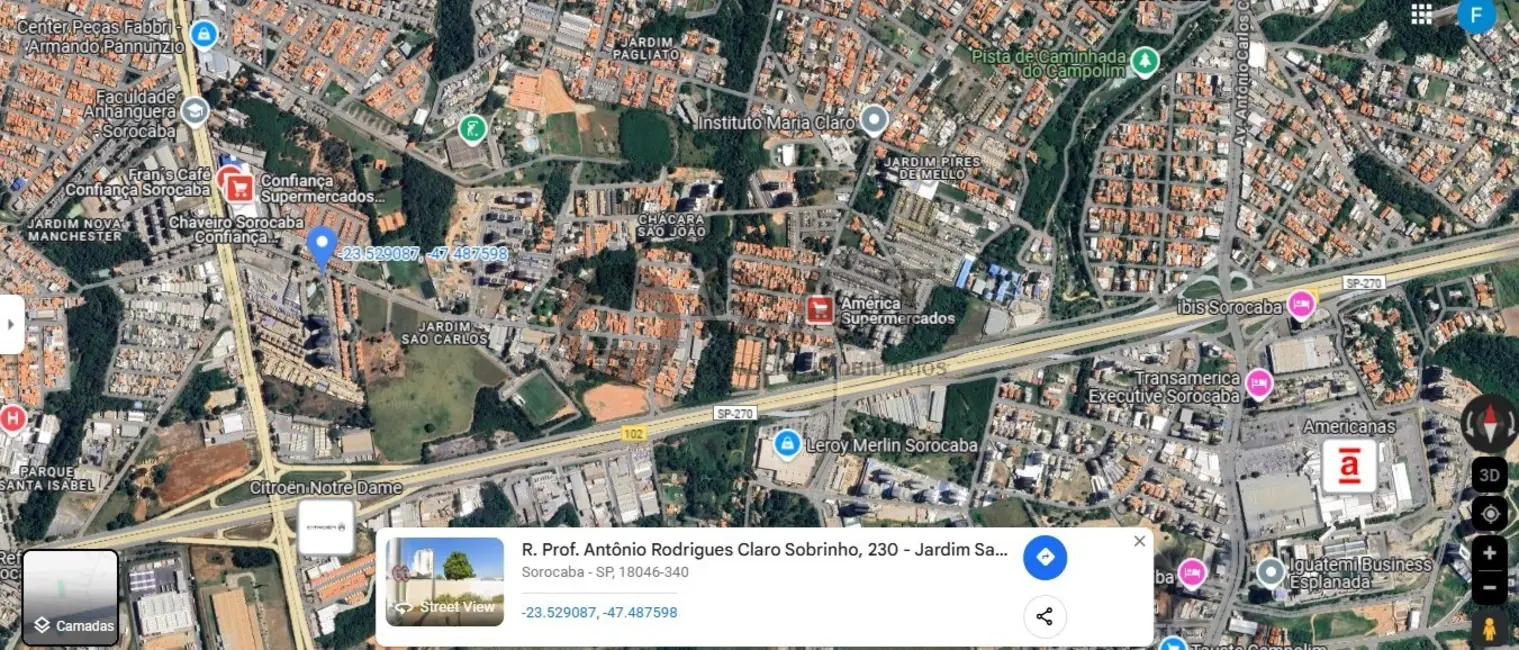Open the Confiança Supermercados marker
Screen dimensions: 1519x650
click(238, 188)
